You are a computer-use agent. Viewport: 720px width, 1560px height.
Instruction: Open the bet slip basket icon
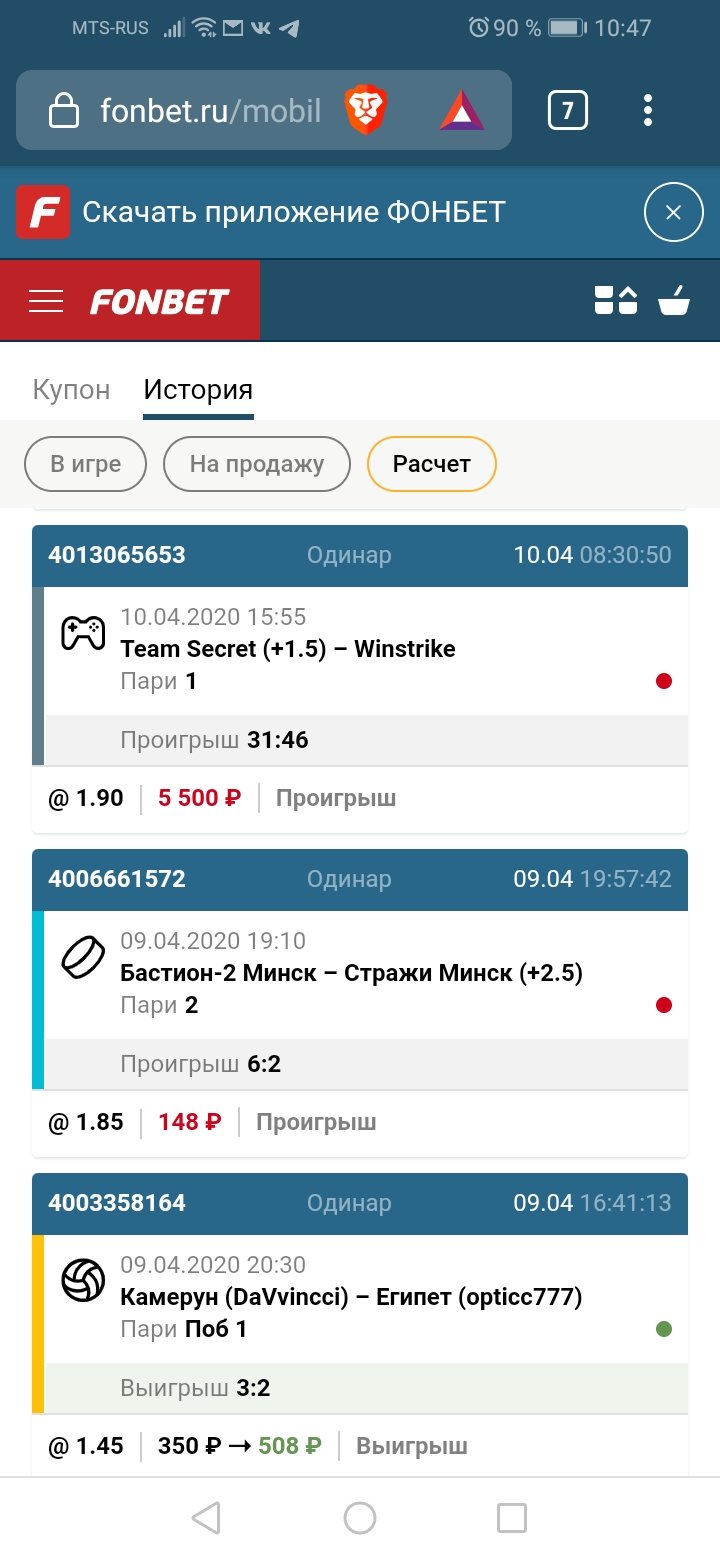point(673,300)
